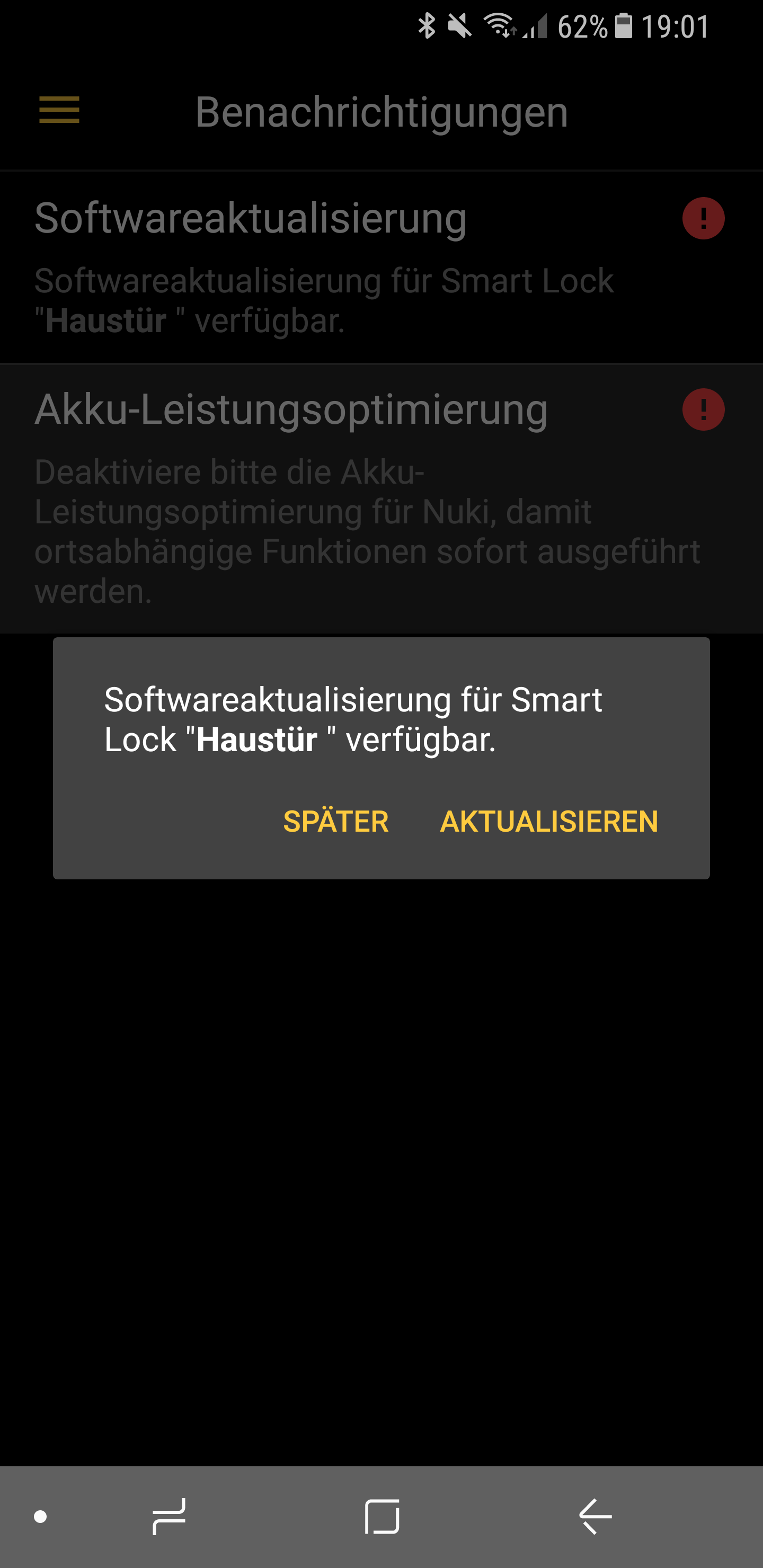The image size is (763, 1568).
Task: Open the hamburger drawer menu
Action: pos(59,110)
